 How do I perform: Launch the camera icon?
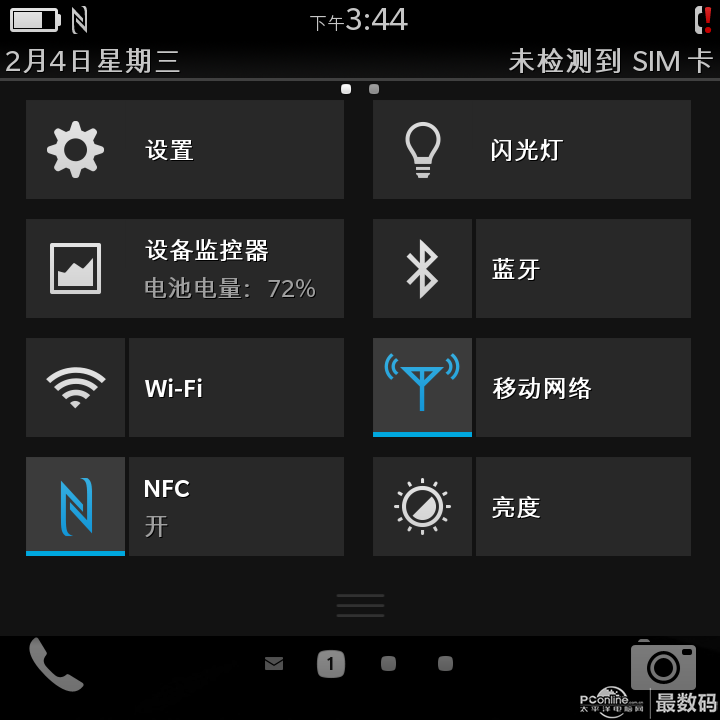[663, 666]
